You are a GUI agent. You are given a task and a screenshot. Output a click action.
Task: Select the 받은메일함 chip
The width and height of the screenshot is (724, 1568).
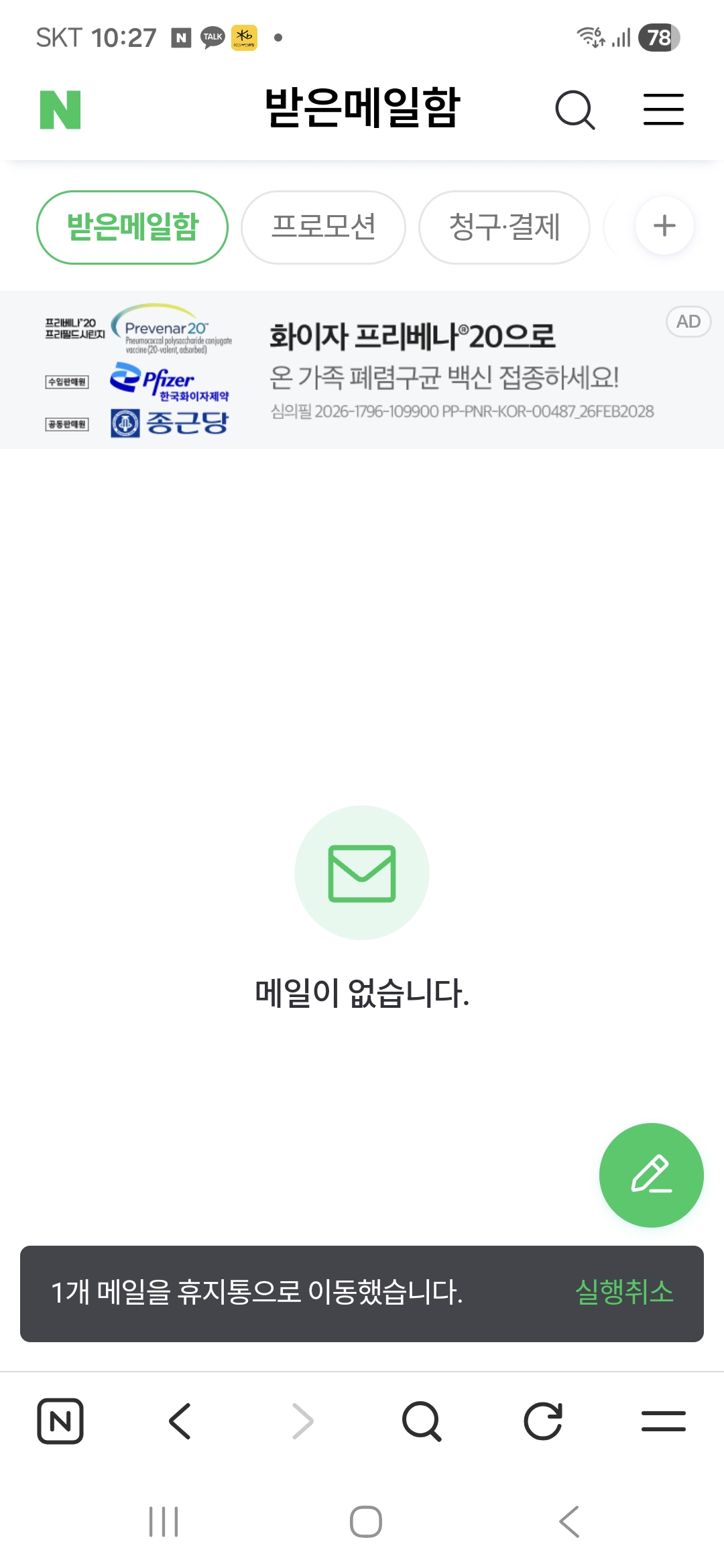click(132, 227)
